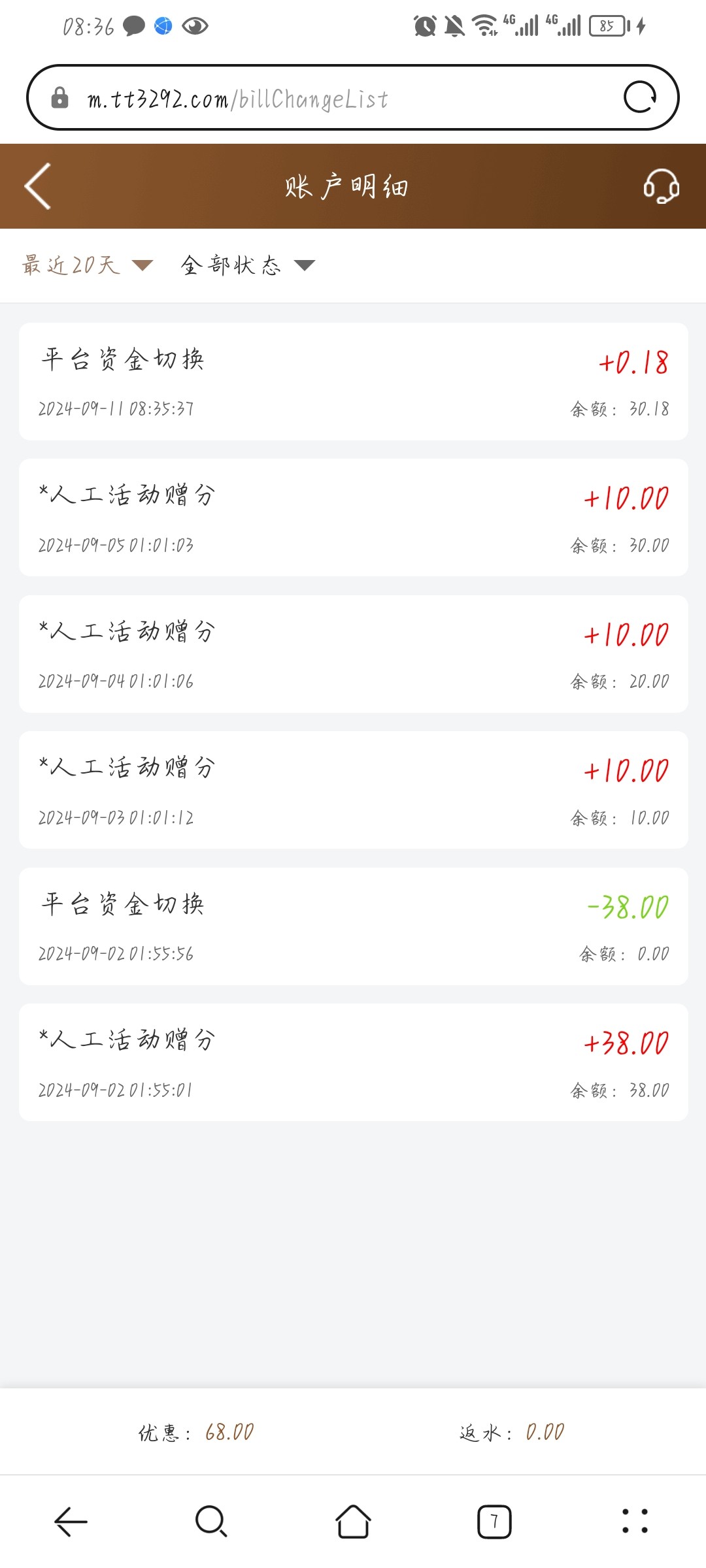Open customer service headset icon
The image size is (706, 1568).
pos(661,186)
